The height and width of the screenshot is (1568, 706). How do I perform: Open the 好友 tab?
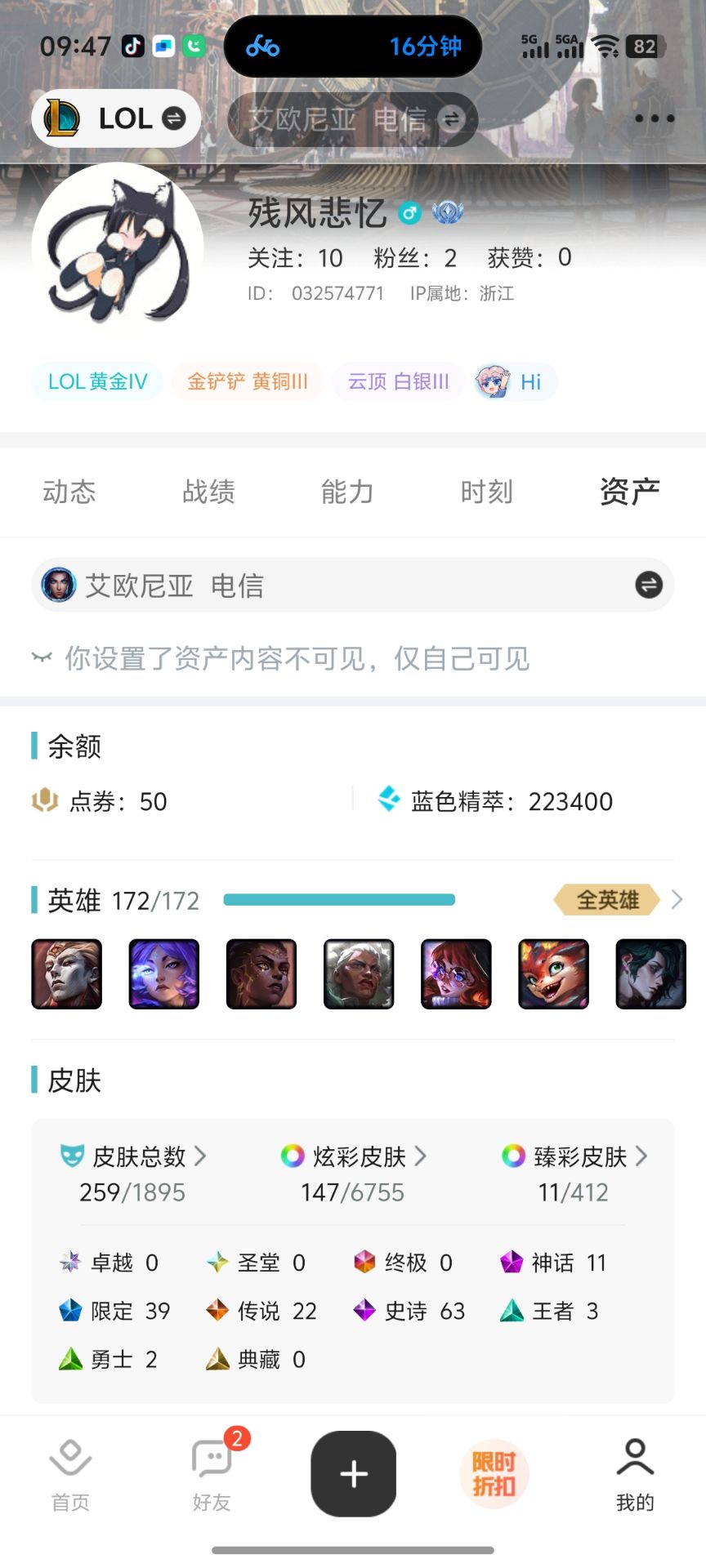(212, 1475)
